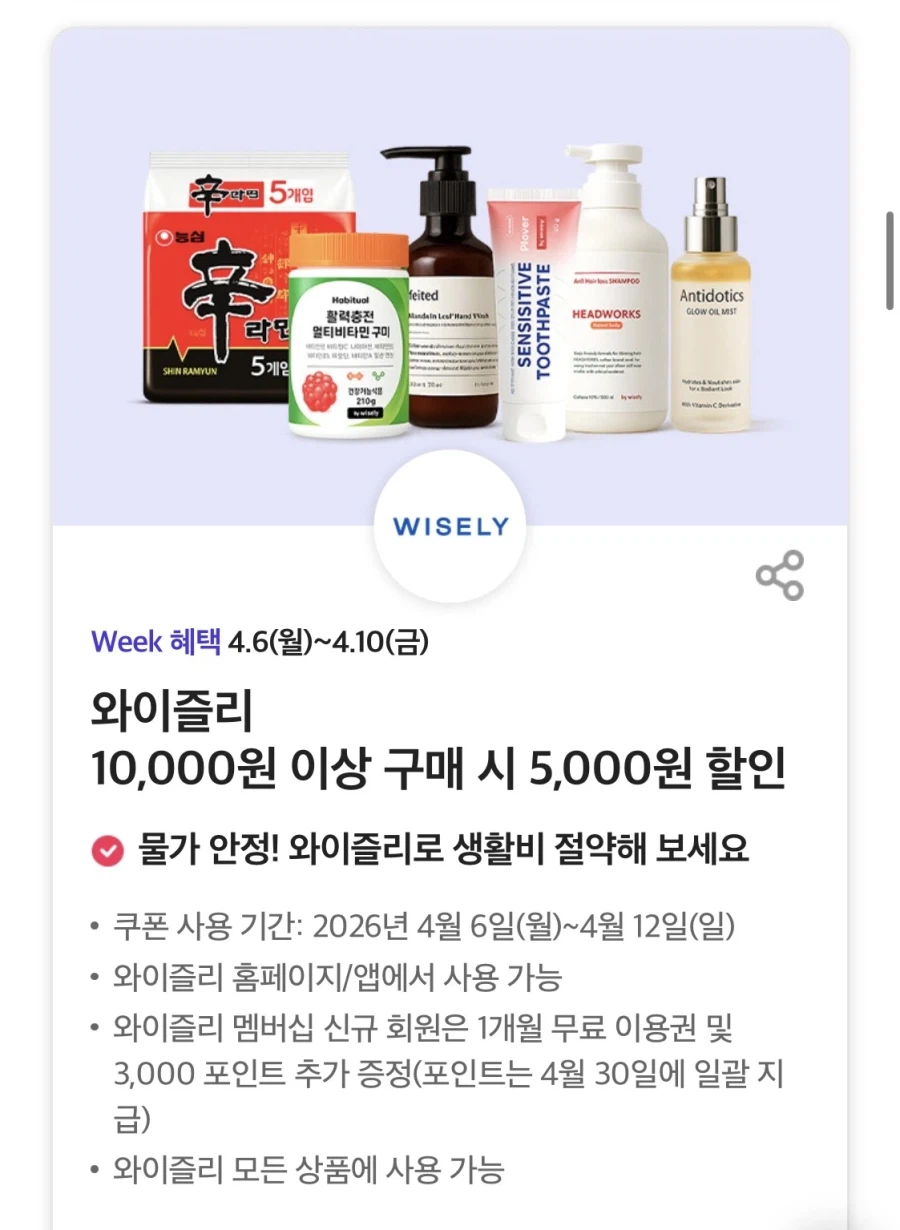Screen dimensions: 900x1230
Task: Open the WISELY brand logo circle
Action: 450,526
